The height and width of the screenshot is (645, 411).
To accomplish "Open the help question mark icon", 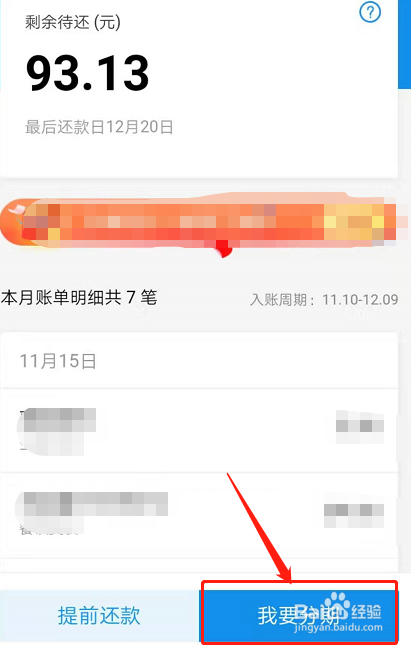I will click(370, 12).
